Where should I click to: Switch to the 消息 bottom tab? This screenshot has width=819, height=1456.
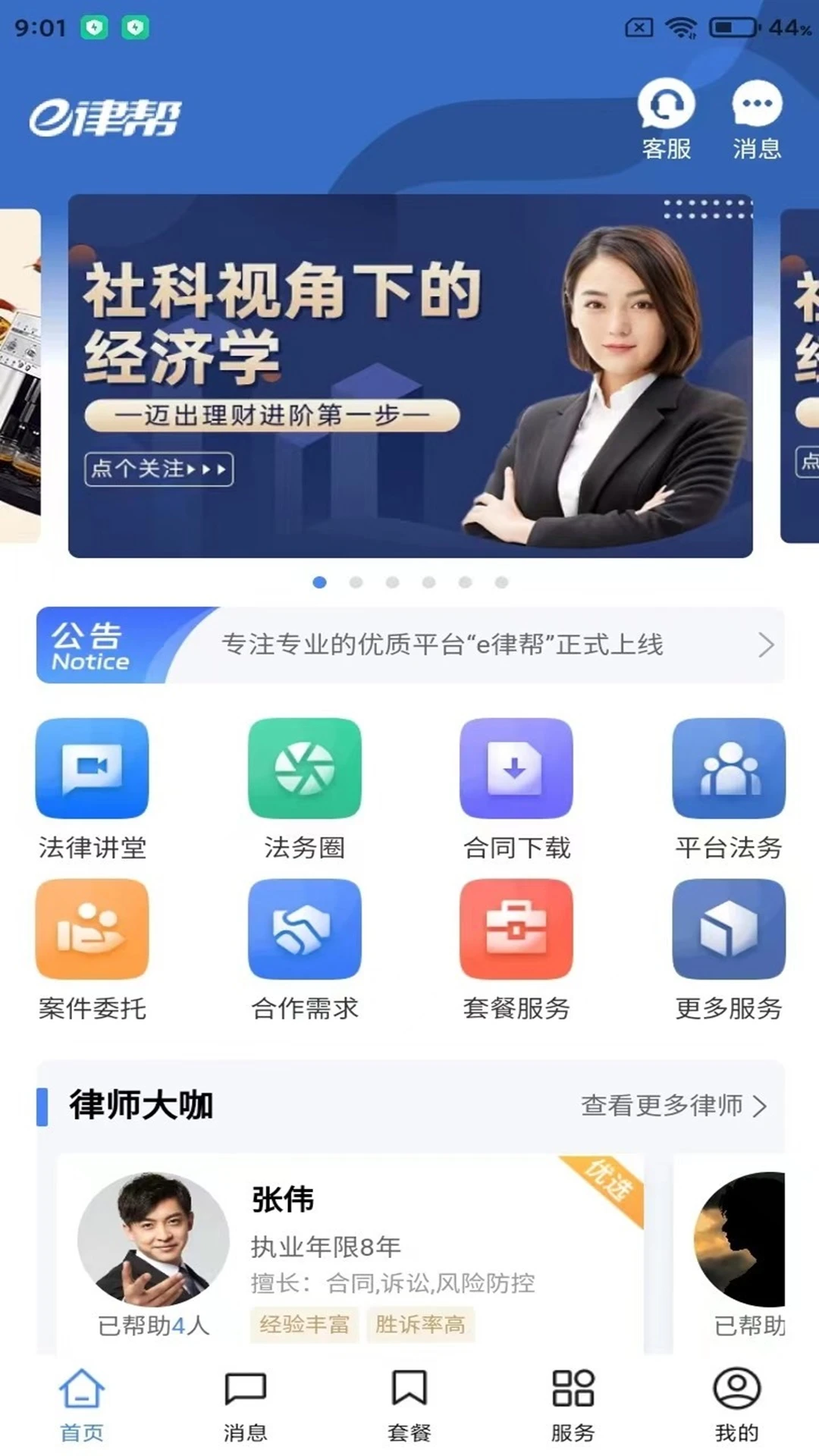[x=246, y=1404]
